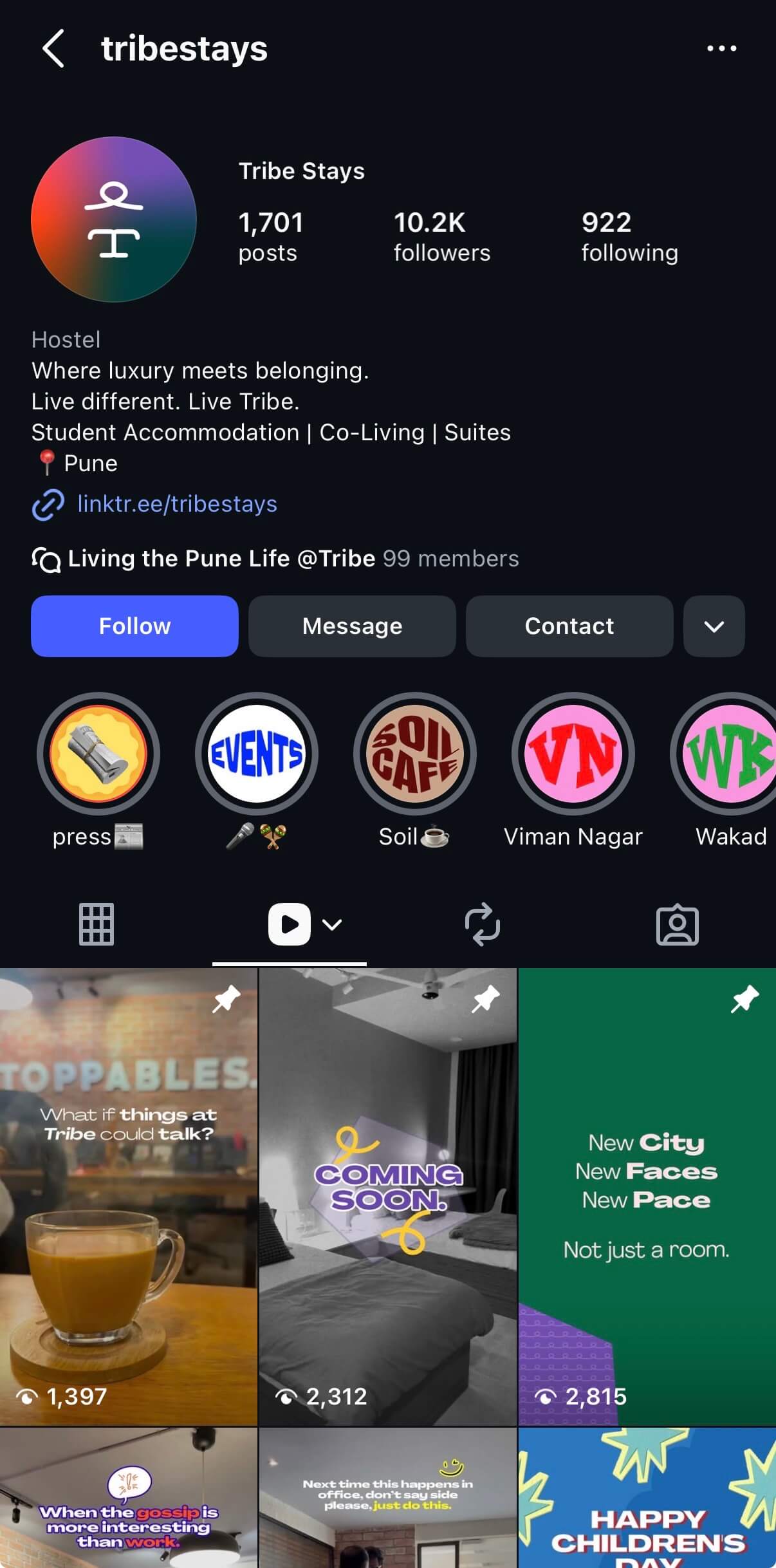Open the tagged photos tab
The height and width of the screenshot is (1568, 776).
click(x=678, y=924)
